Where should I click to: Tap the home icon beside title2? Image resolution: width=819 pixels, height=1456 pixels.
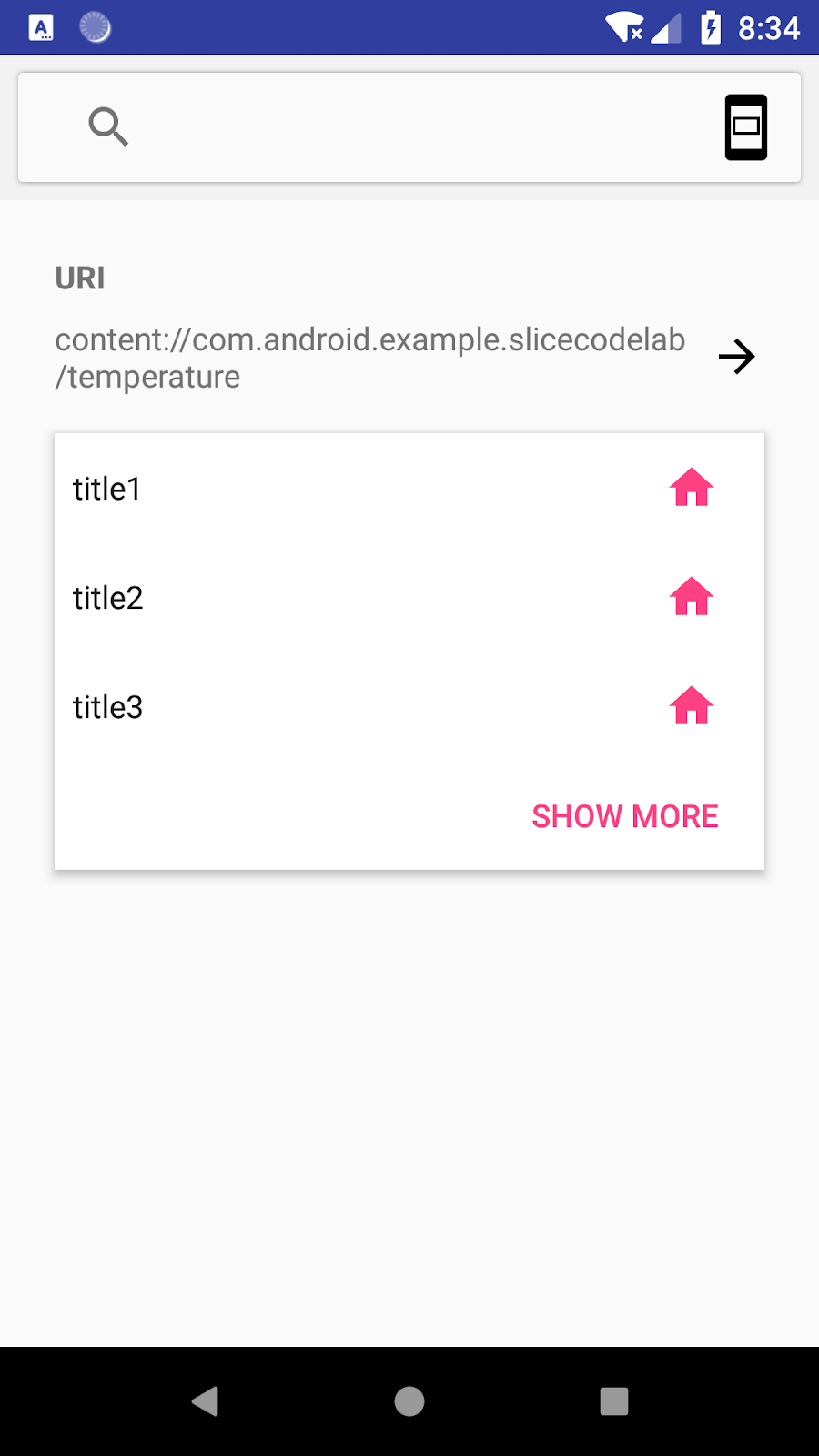[692, 597]
